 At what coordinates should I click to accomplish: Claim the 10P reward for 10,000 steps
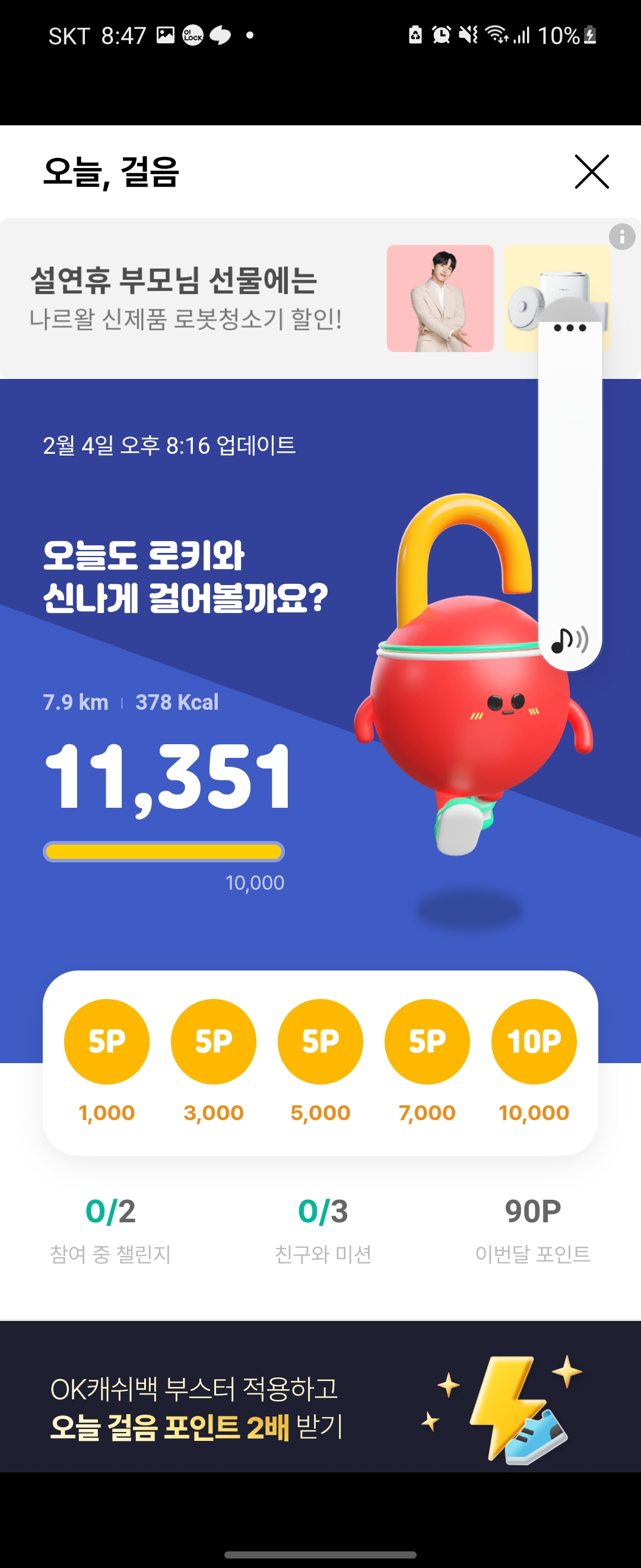(x=534, y=1042)
